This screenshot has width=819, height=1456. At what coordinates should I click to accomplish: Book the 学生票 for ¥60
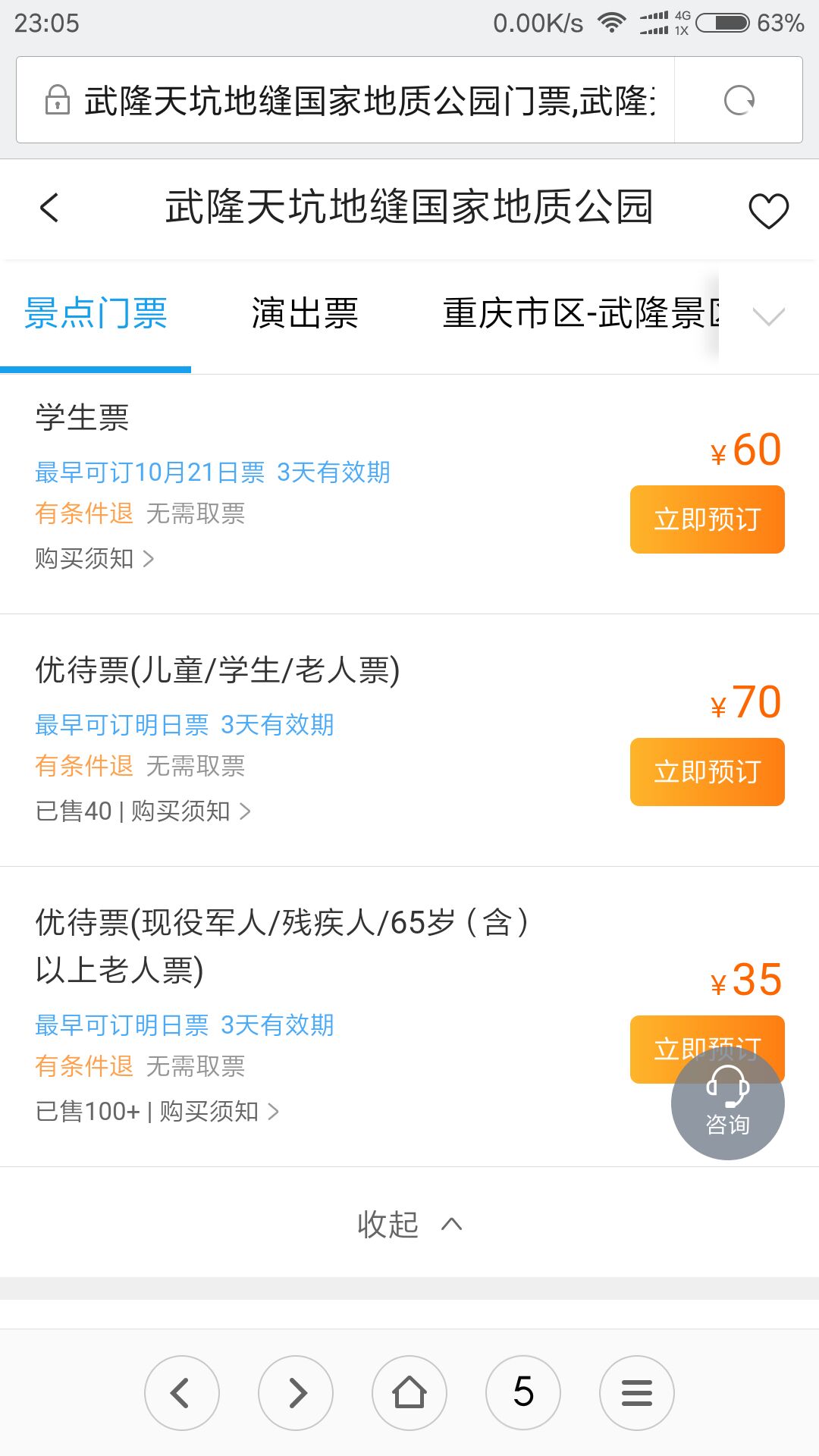coord(707,519)
